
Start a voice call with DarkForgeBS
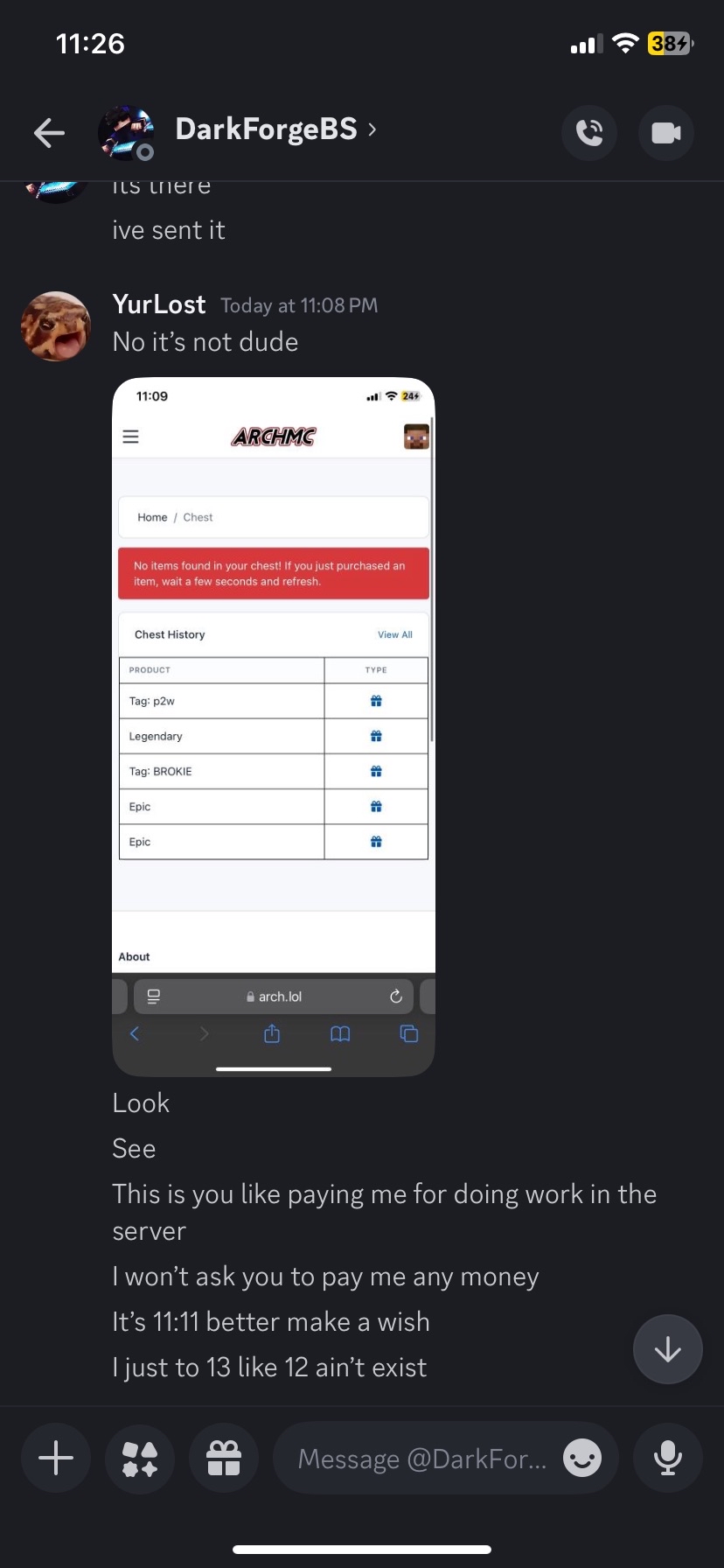click(x=589, y=132)
